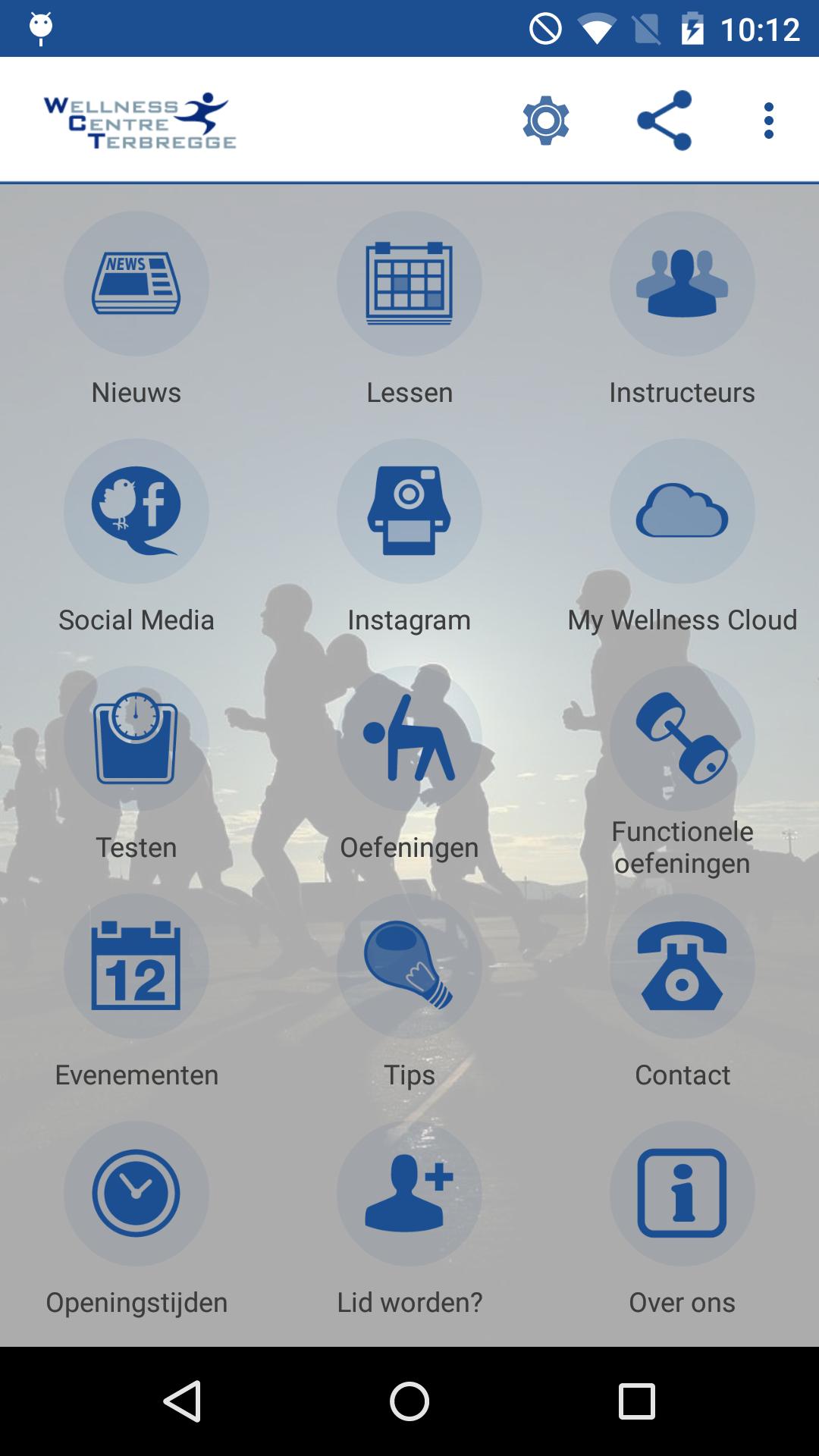Go back using the navigation bar
The width and height of the screenshot is (819, 1456).
182,1401
